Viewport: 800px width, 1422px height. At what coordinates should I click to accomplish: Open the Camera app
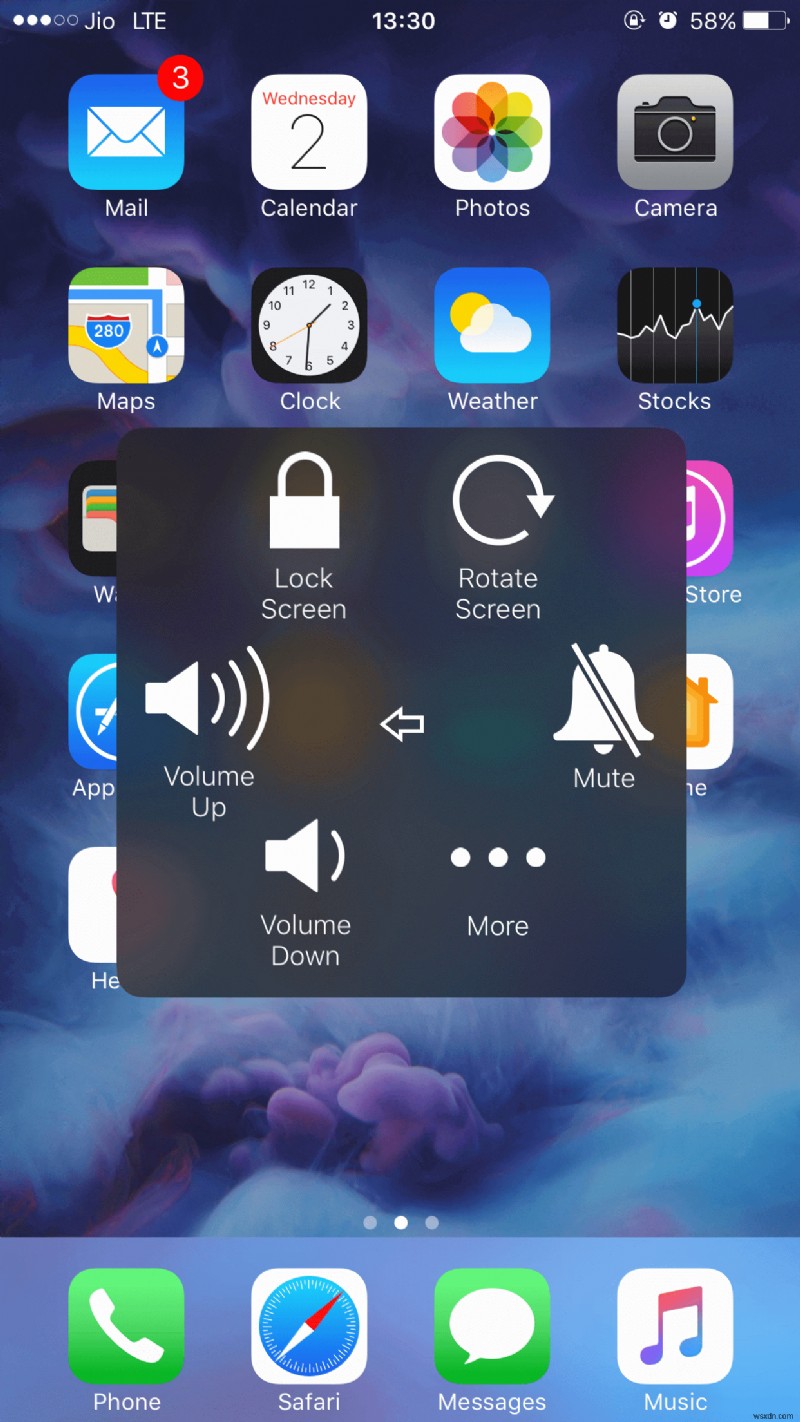pyautogui.click(x=675, y=133)
